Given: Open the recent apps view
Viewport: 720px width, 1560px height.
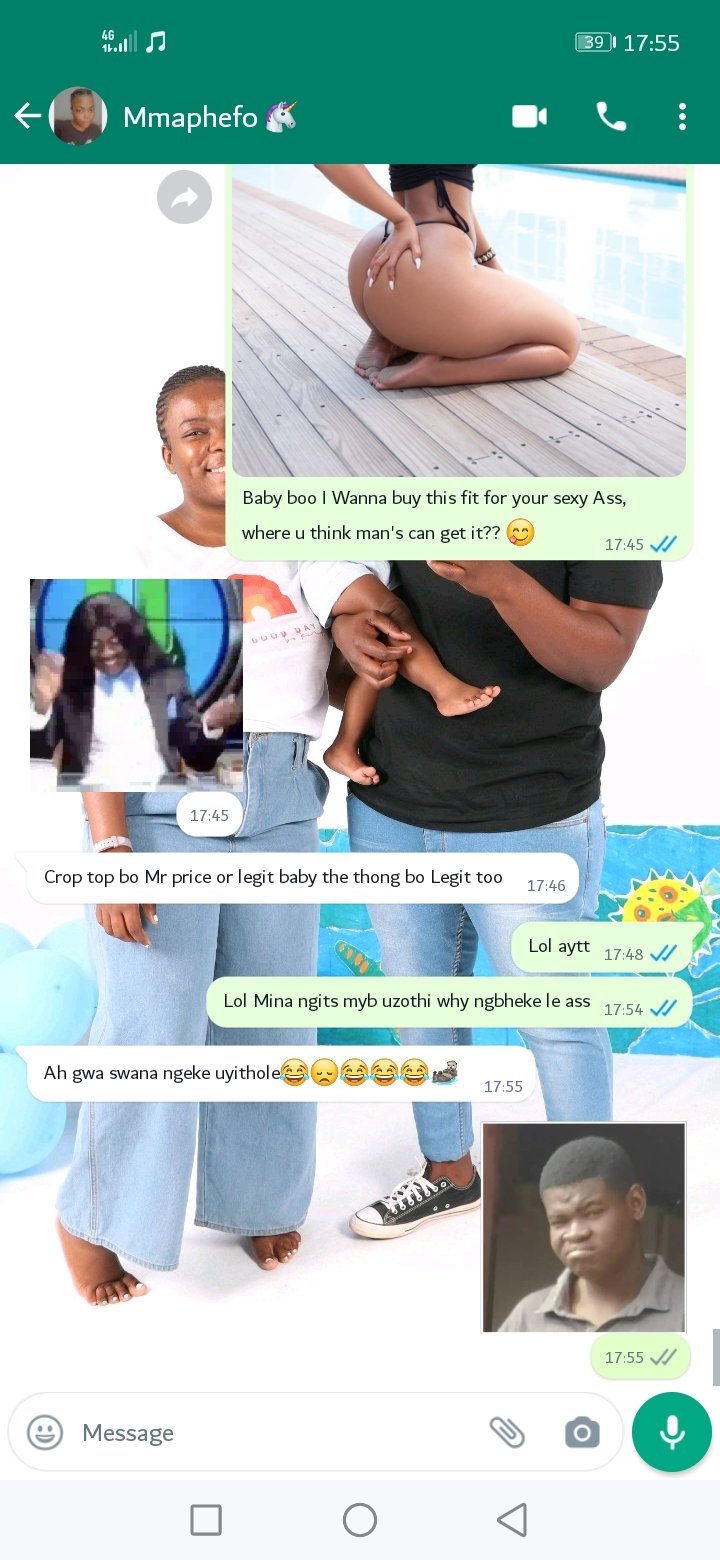Looking at the screenshot, I should pos(206,1520).
